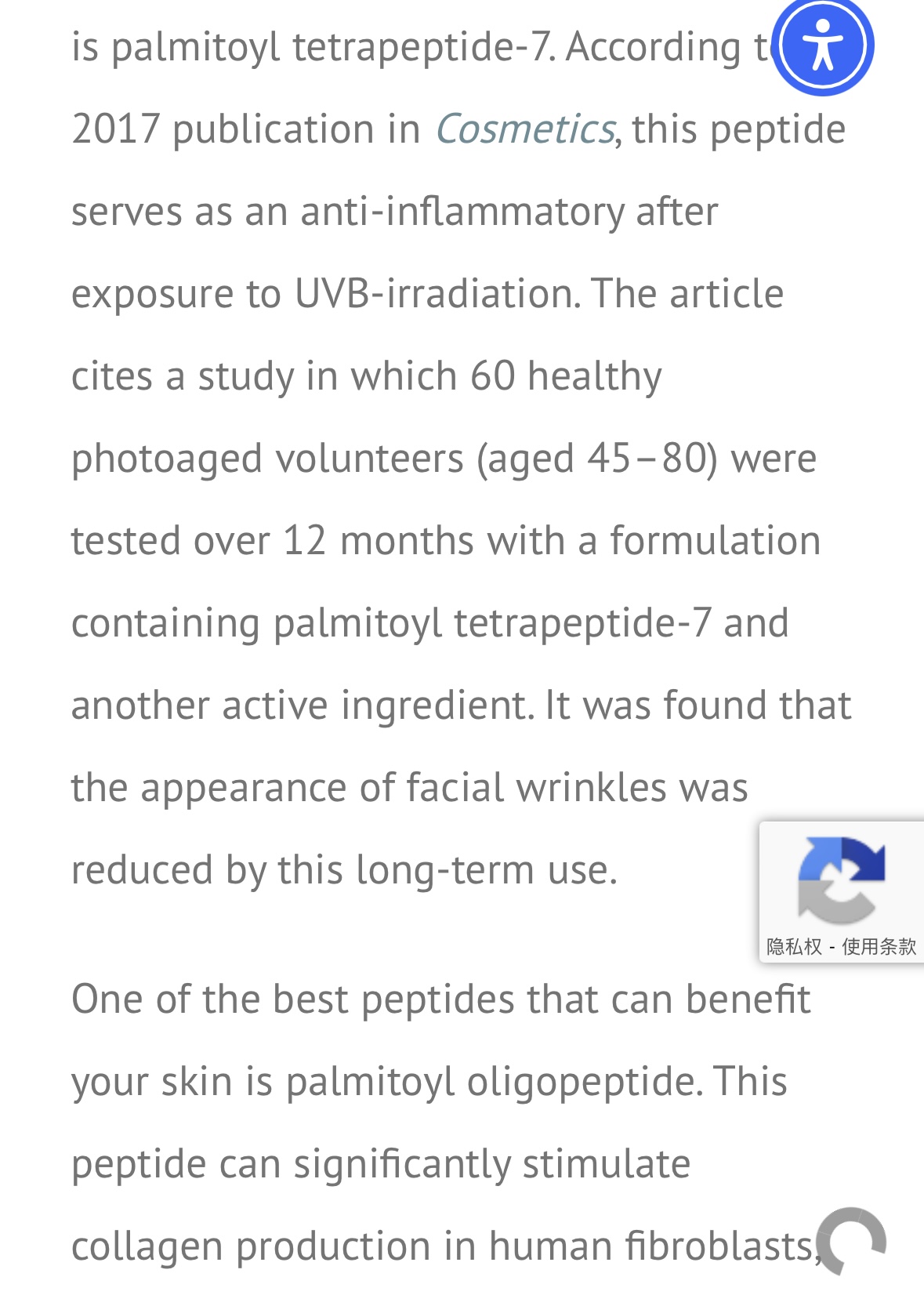The height and width of the screenshot is (1295, 924).
Task: Open the Cosmetics publication link
Action: (x=524, y=129)
